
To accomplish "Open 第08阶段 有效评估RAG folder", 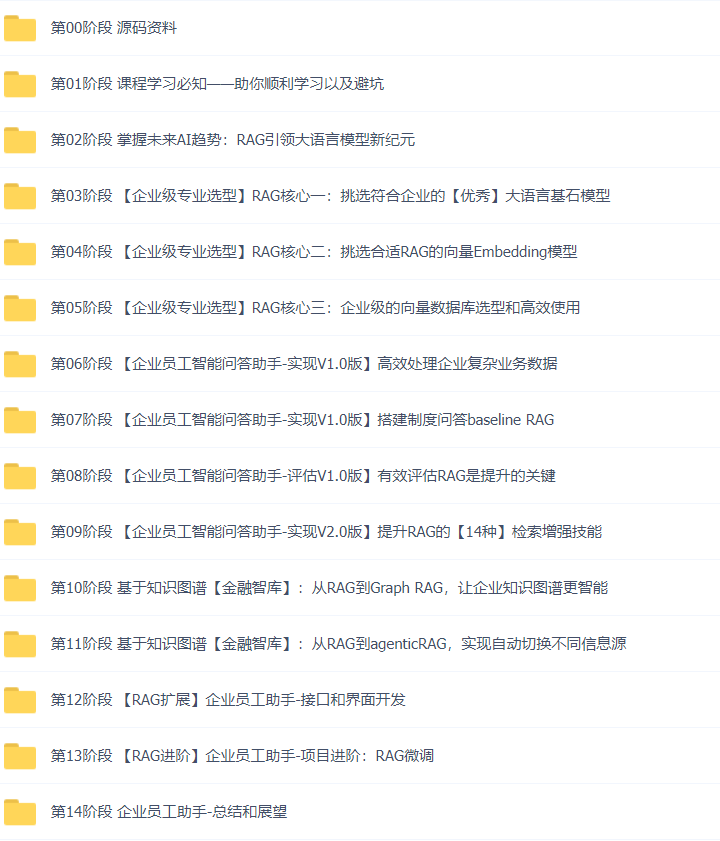I will click(302, 476).
